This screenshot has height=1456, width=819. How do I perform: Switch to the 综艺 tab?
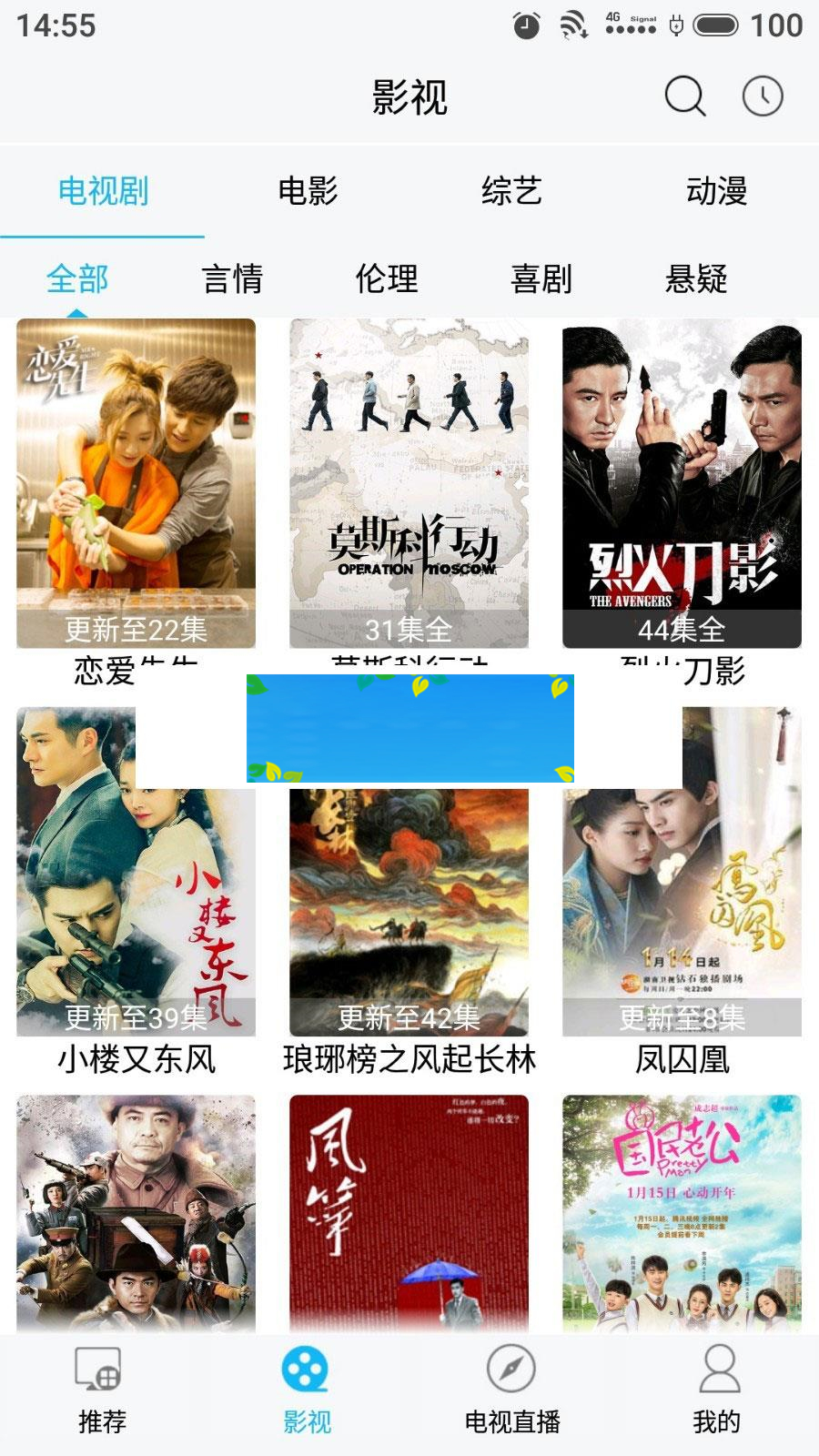511,191
